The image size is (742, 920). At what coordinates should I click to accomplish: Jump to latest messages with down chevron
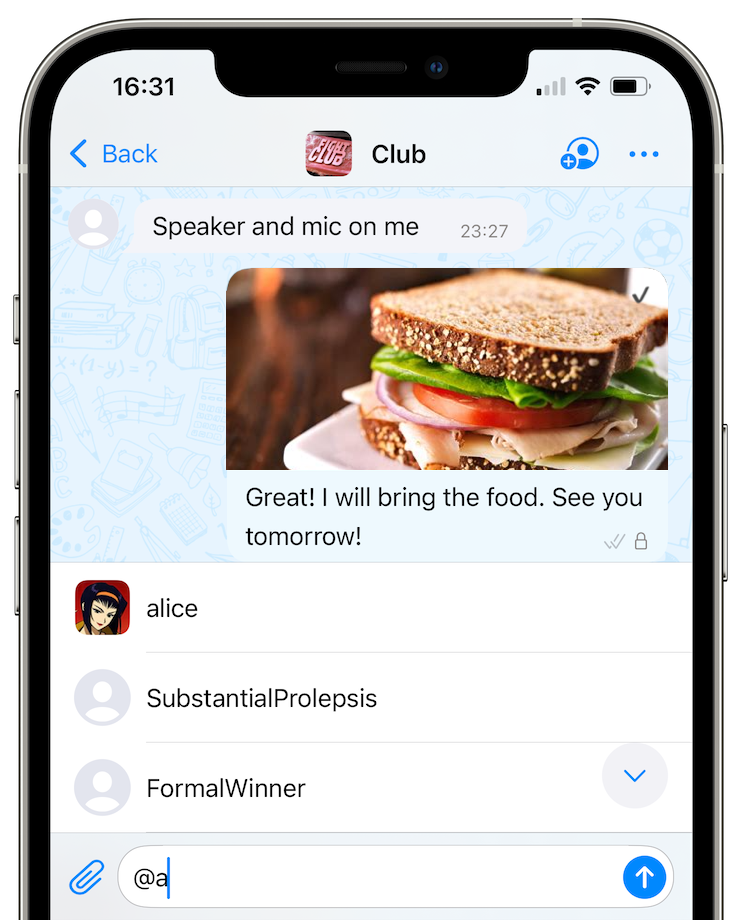[x=634, y=776]
